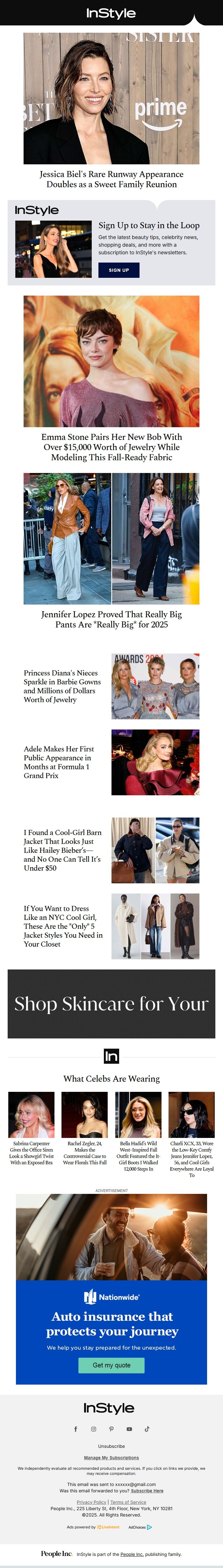
Task: Open Princess Diana's nieces article
Action: (62, 686)
